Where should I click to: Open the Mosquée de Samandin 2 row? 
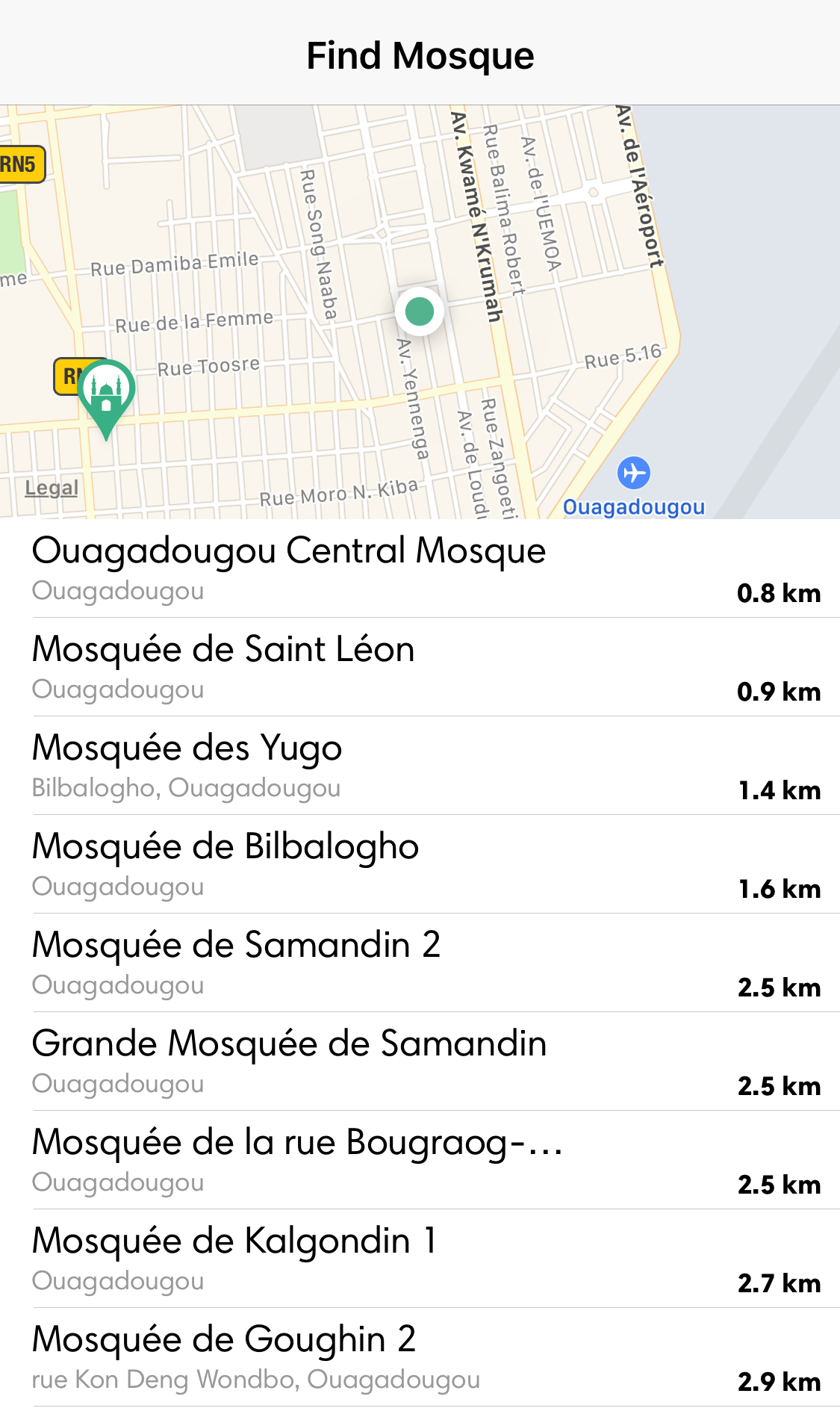point(420,964)
